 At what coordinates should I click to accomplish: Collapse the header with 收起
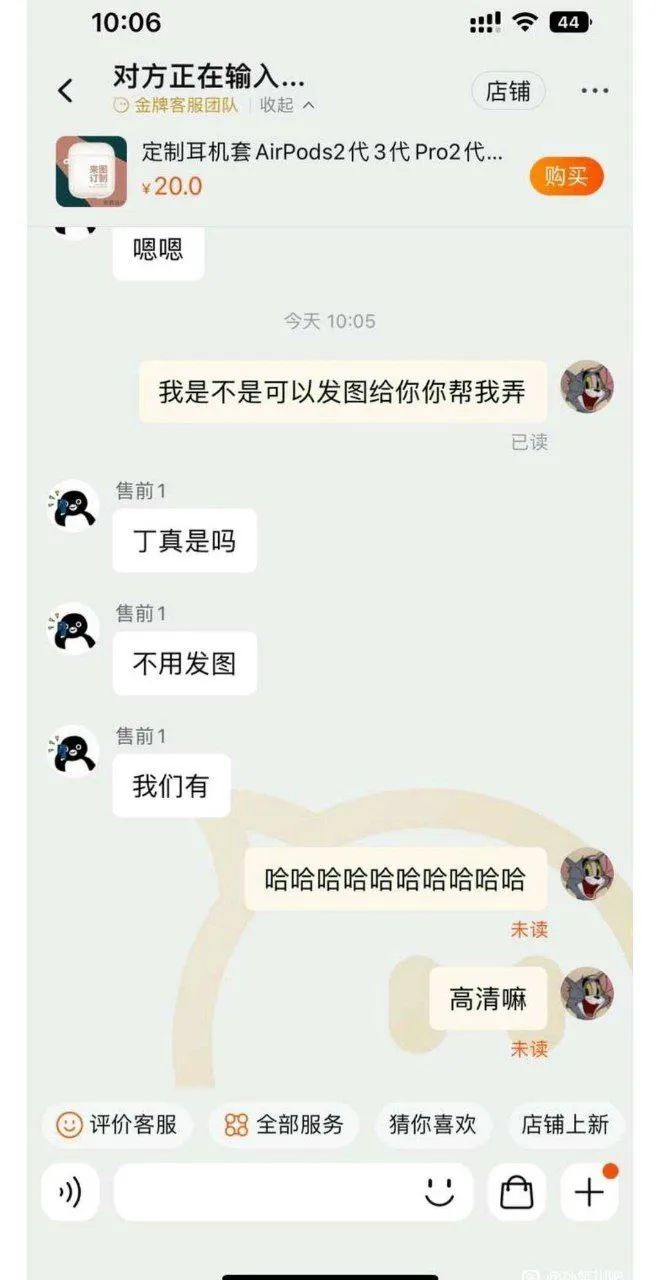pos(287,105)
